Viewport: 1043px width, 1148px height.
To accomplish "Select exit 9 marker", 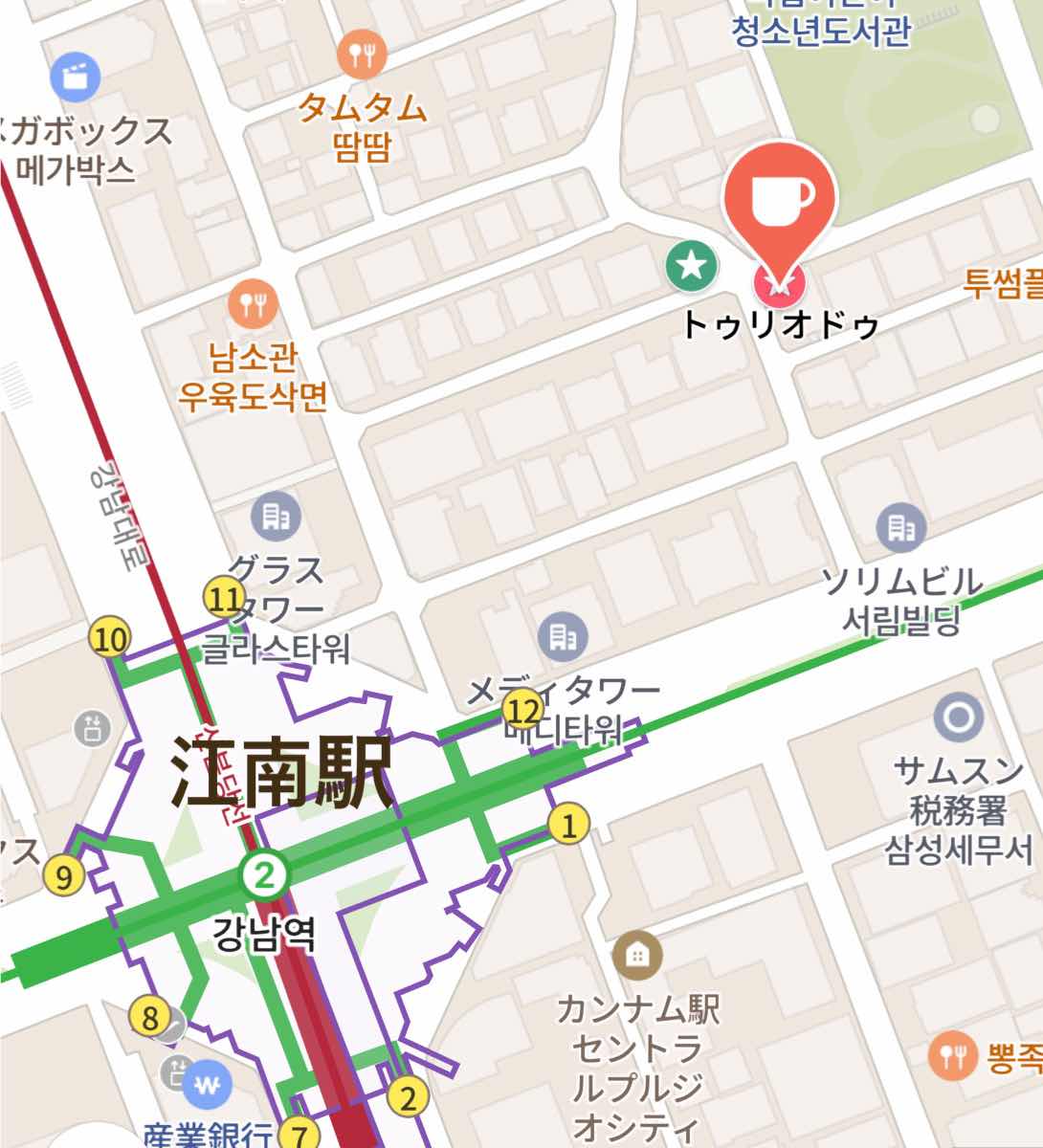I will point(64,876).
